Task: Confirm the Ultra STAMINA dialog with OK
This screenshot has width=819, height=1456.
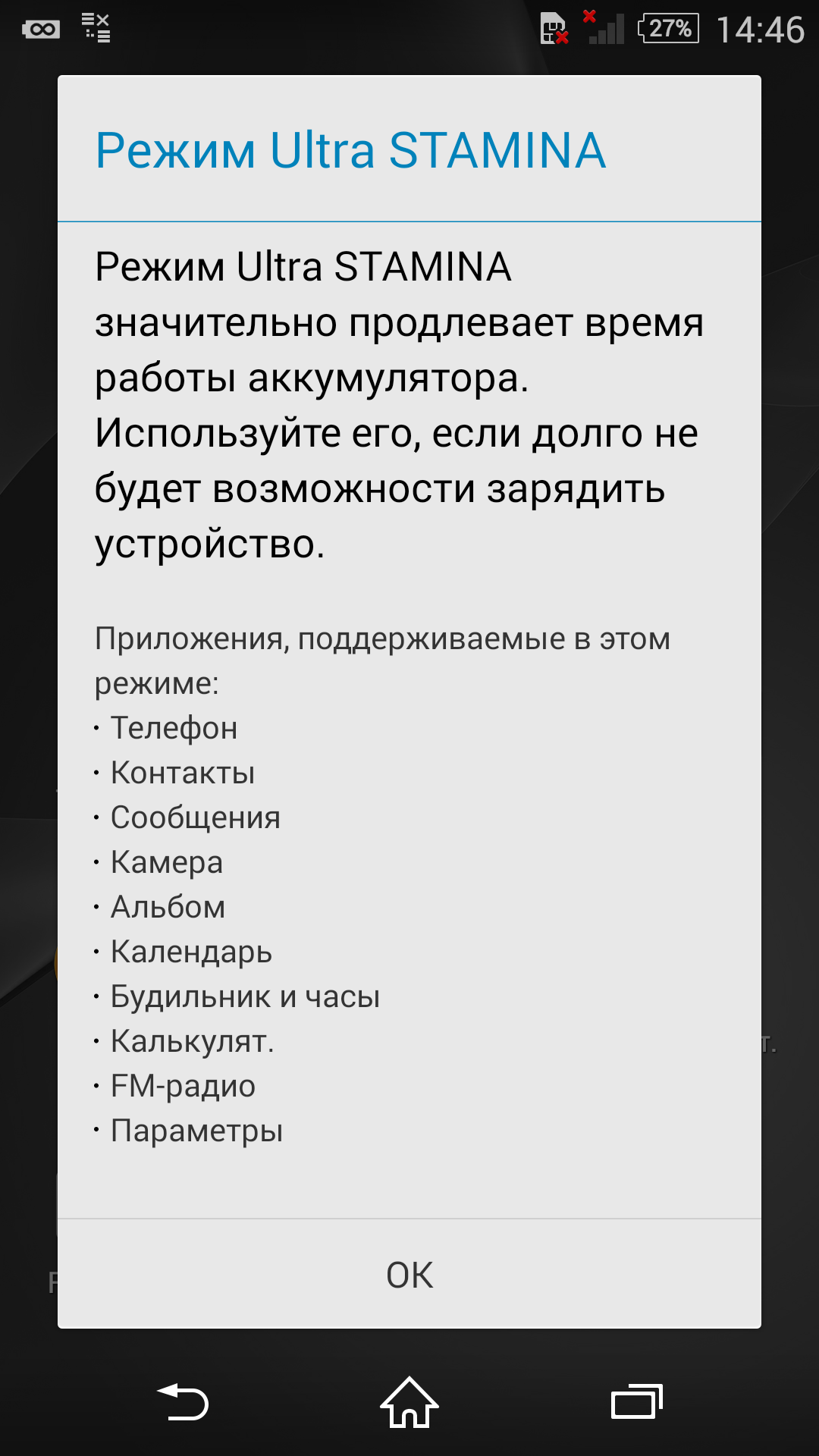Action: point(409,1274)
